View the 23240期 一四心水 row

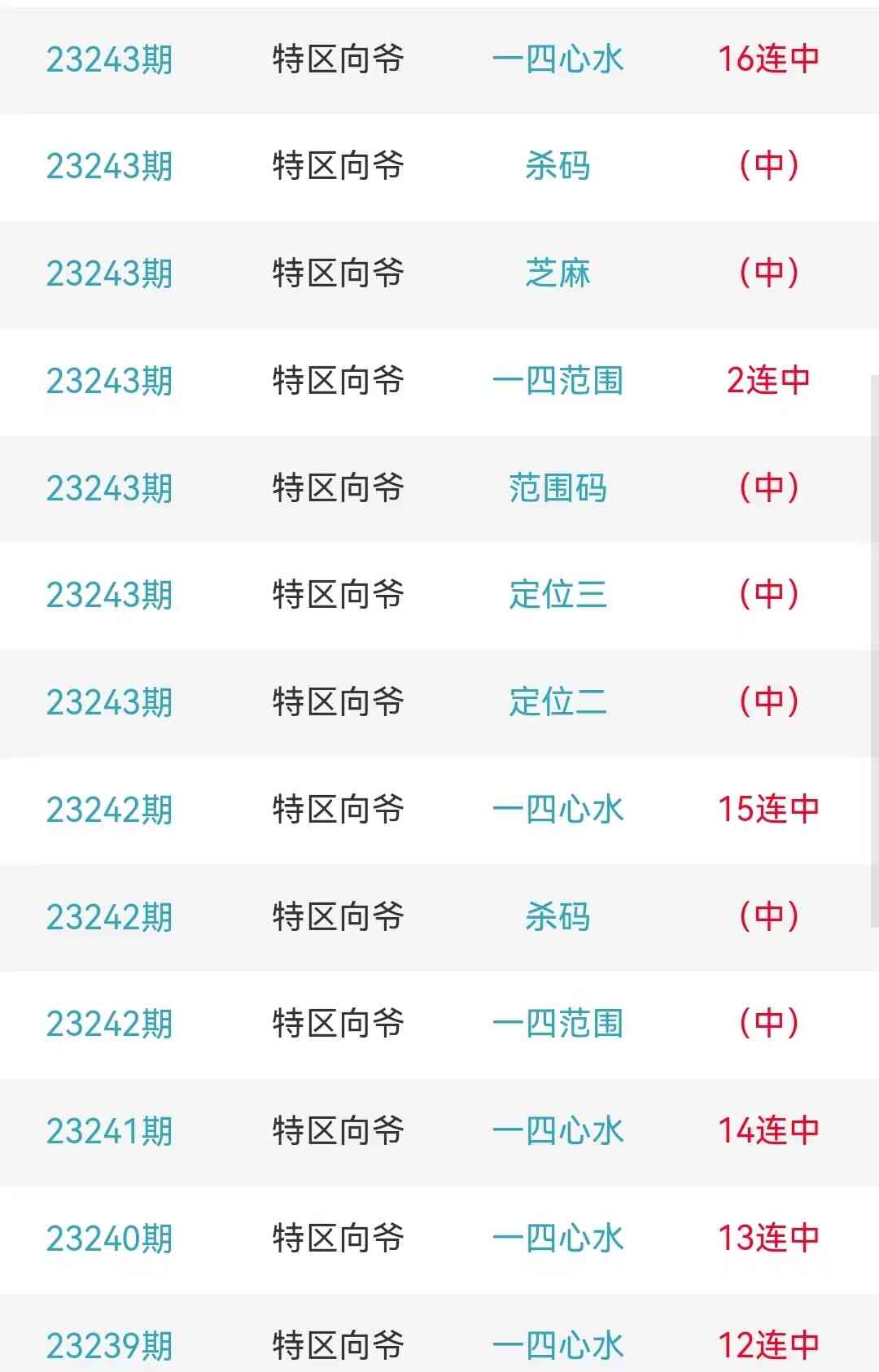point(558,1239)
